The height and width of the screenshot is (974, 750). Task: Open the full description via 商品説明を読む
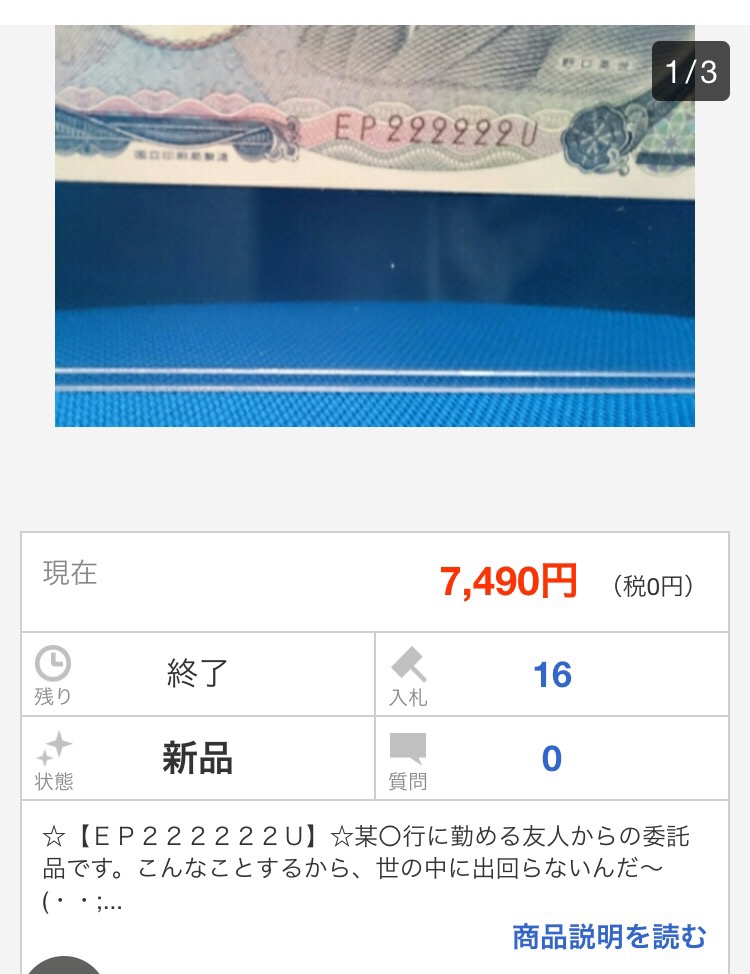[609, 937]
